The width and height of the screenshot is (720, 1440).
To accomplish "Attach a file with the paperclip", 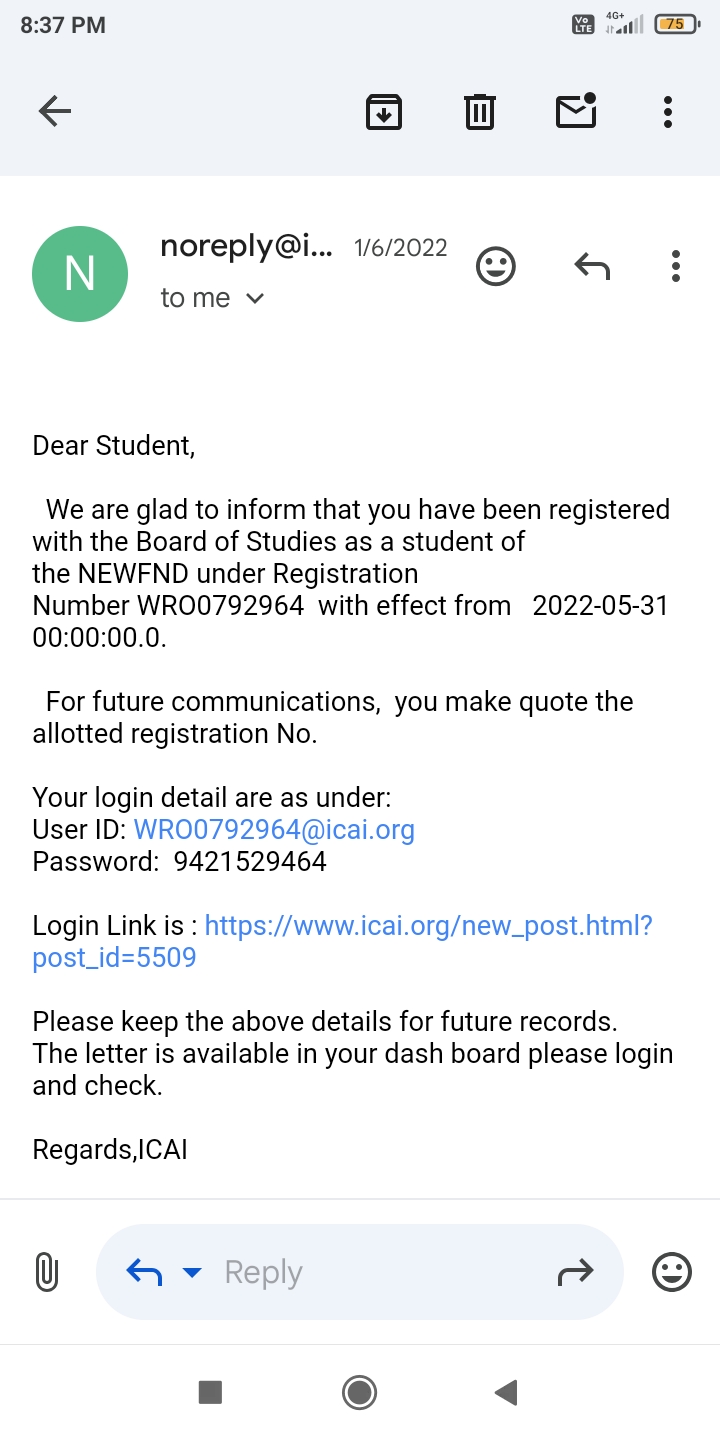I will click(x=46, y=1273).
